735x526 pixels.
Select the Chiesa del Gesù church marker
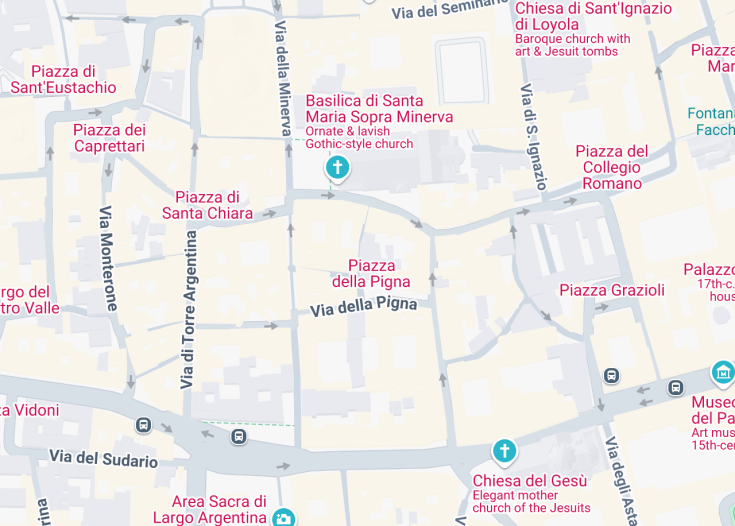[505, 452]
